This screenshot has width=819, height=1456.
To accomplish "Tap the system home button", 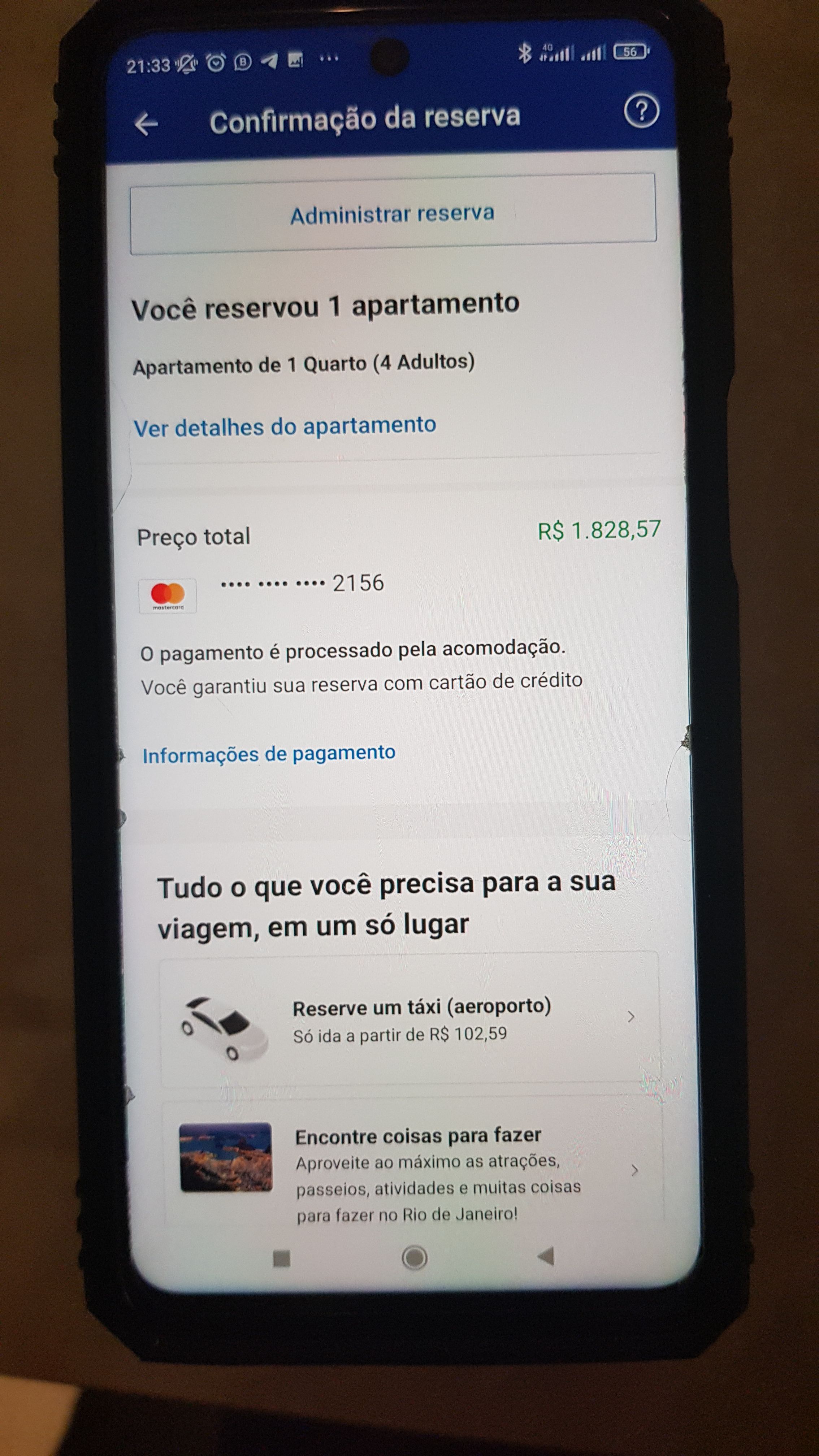I will click(414, 1258).
